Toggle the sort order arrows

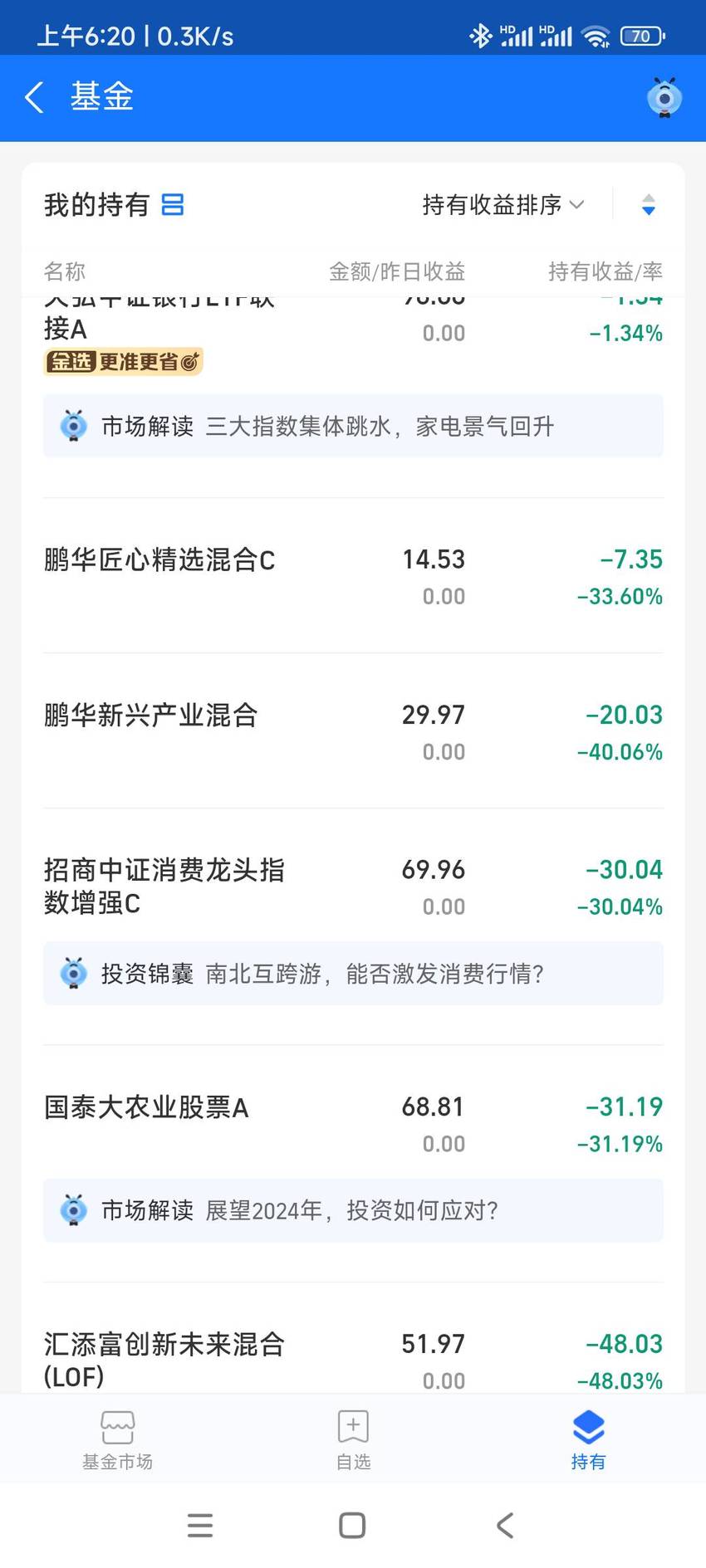pos(649,204)
